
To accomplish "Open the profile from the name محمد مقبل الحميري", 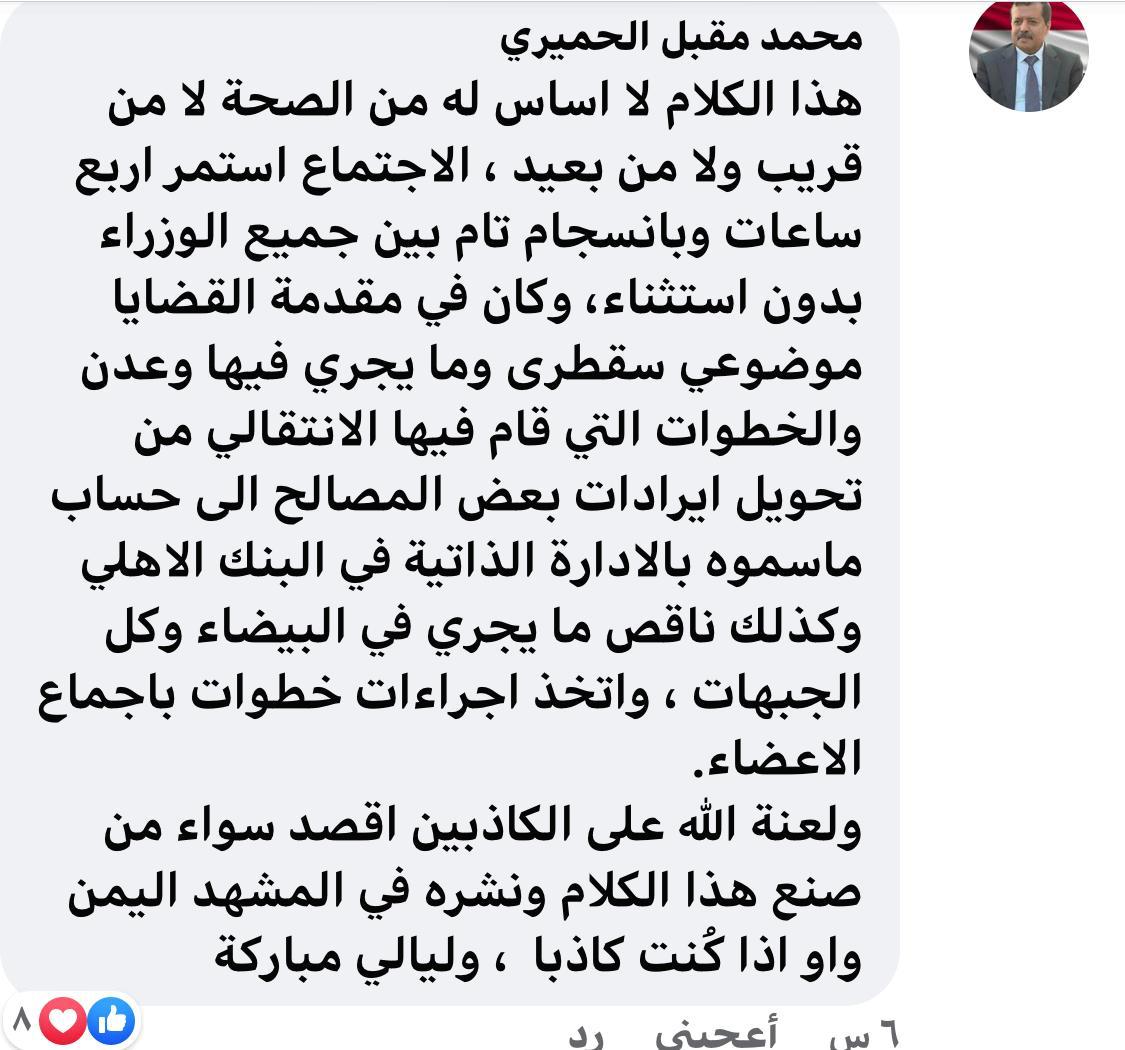I will pos(680,37).
